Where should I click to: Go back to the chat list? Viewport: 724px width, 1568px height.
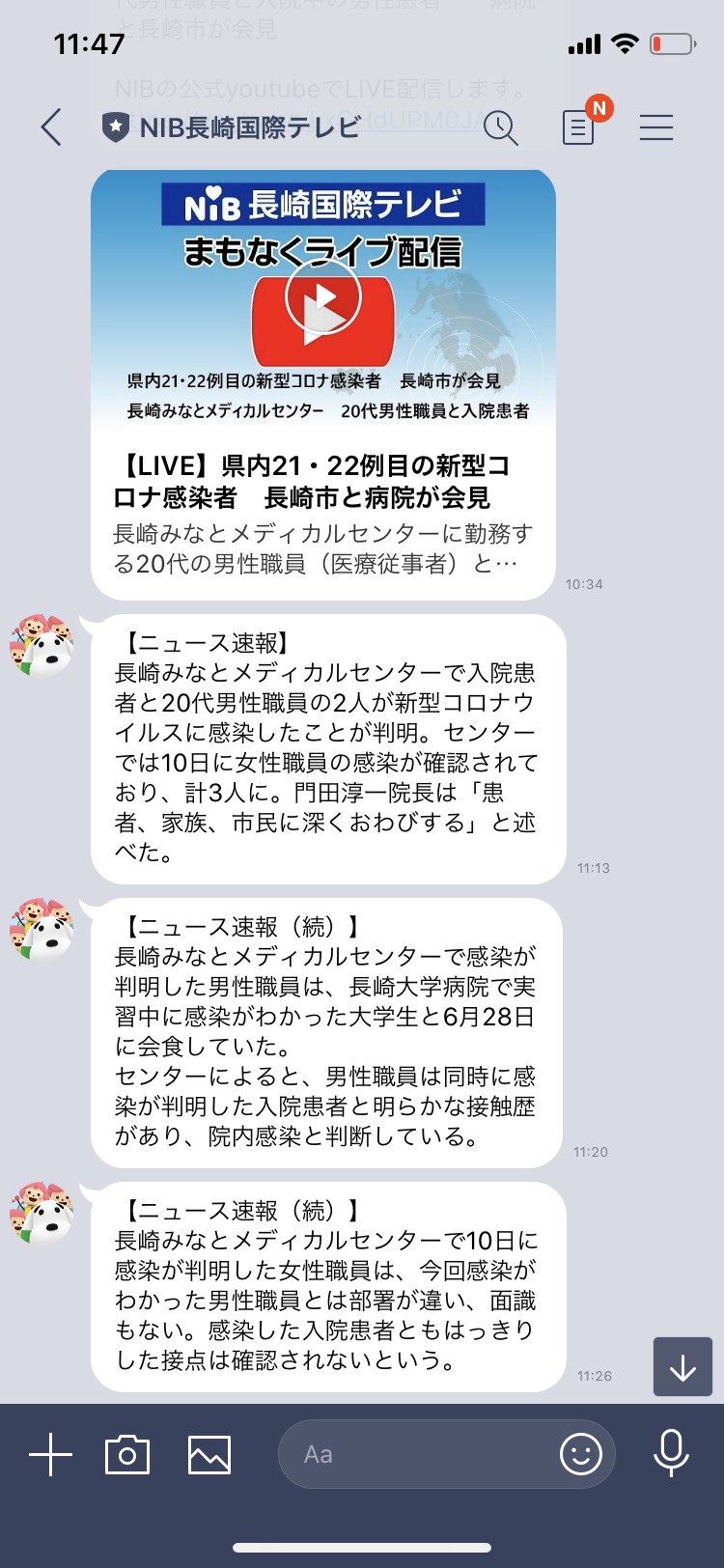click(x=52, y=127)
